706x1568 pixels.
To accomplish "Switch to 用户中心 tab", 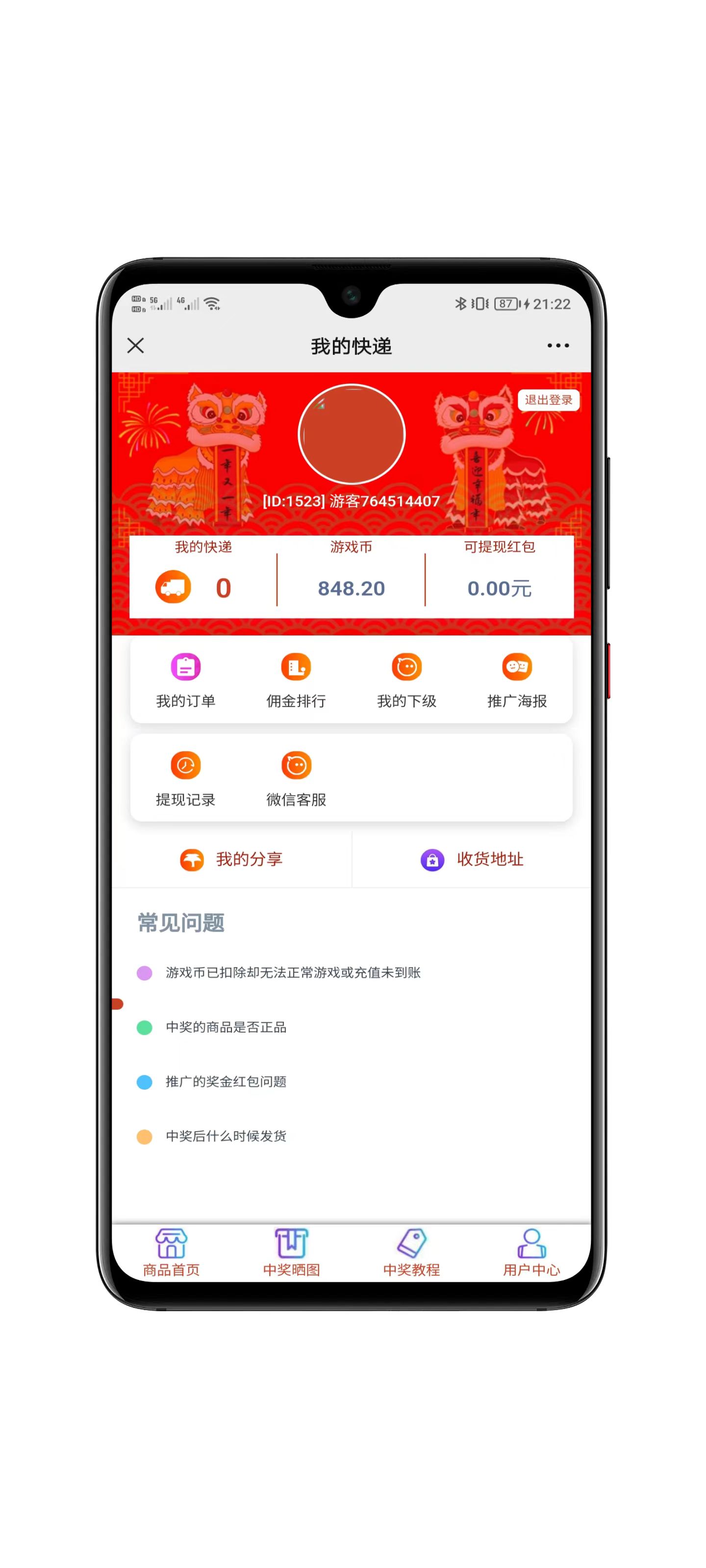I will [x=531, y=1253].
